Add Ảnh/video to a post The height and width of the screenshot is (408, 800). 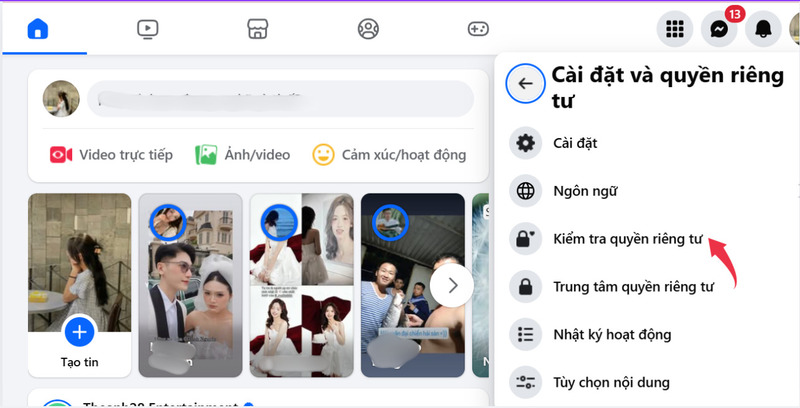(243, 155)
